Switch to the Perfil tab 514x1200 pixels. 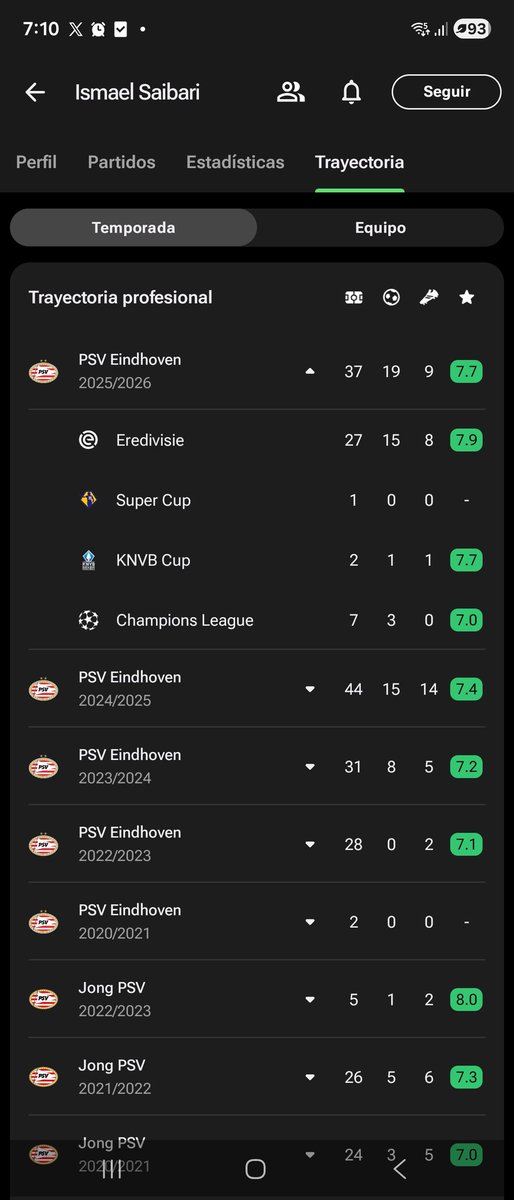coord(36,162)
